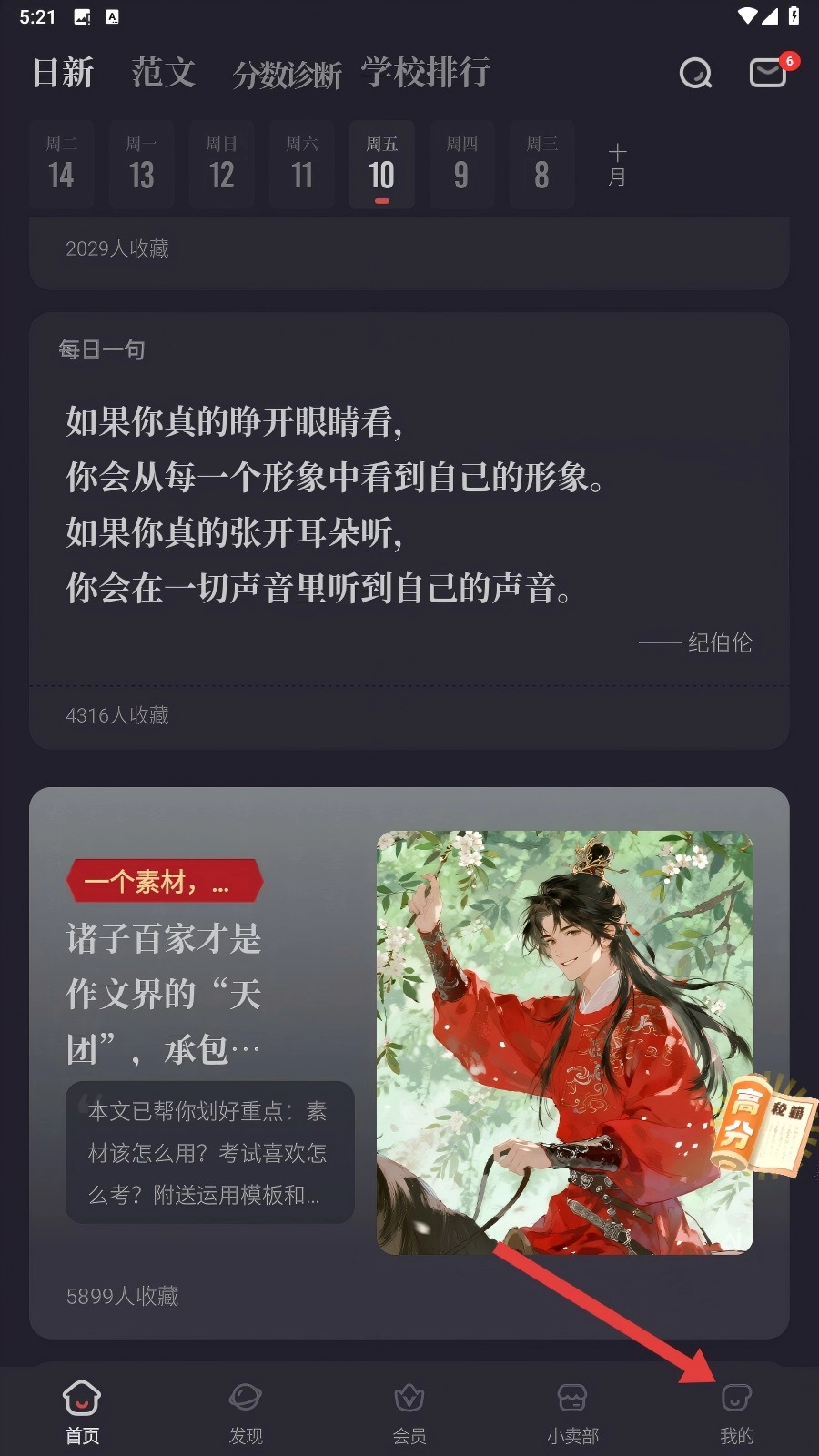Viewport: 819px width, 1456px height.
Task: Select date 12 周日
Action: [222, 165]
